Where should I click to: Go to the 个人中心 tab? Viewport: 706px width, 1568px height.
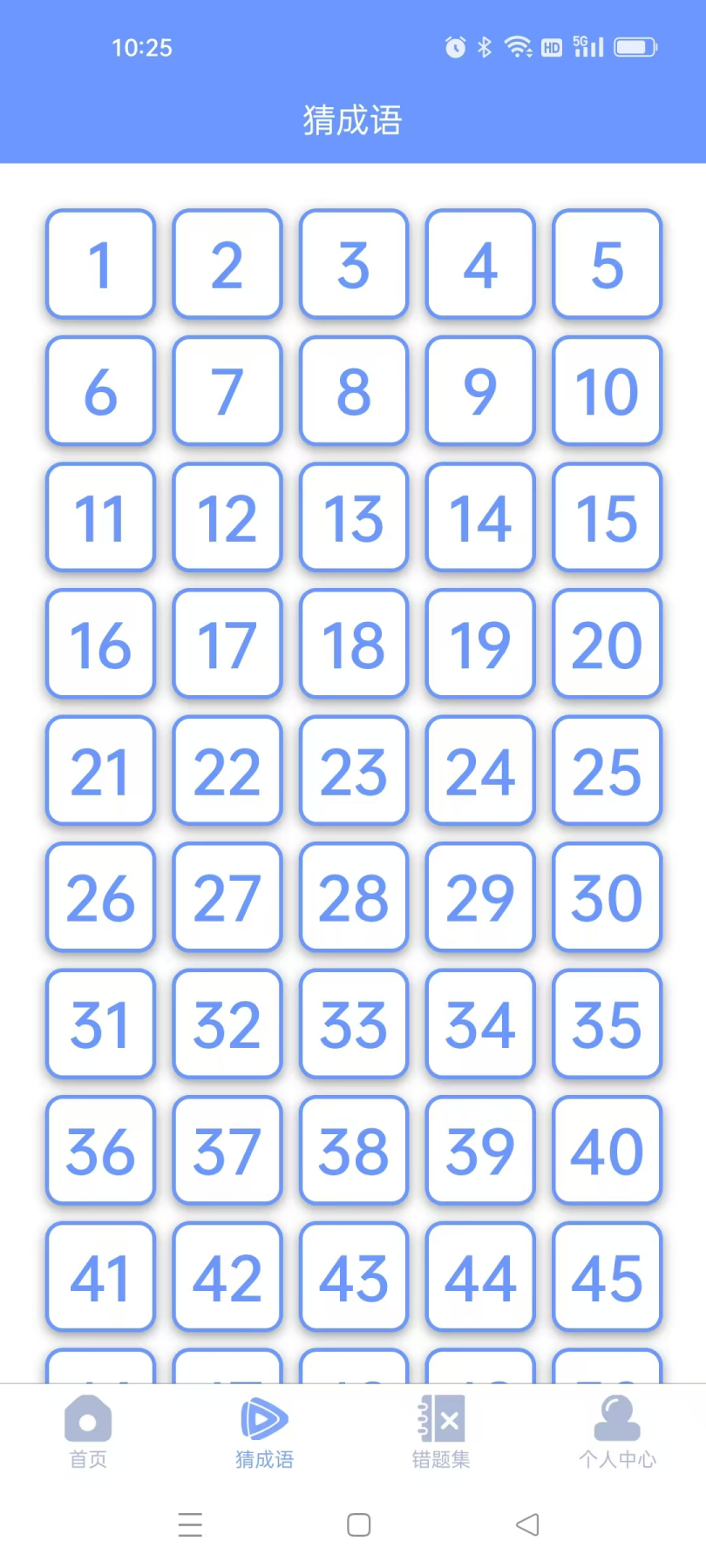(x=617, y=1432)
